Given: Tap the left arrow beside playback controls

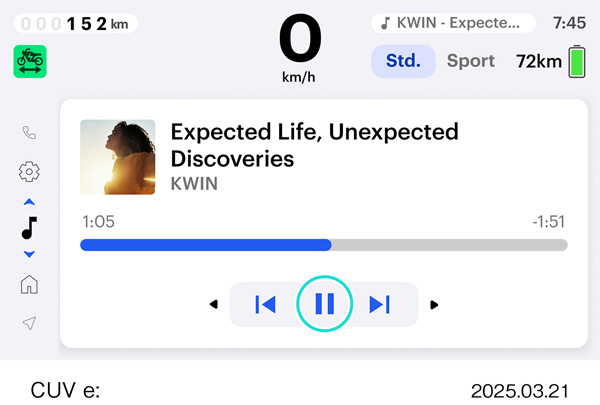Looking at the screenshot, I should click(213, 305).
